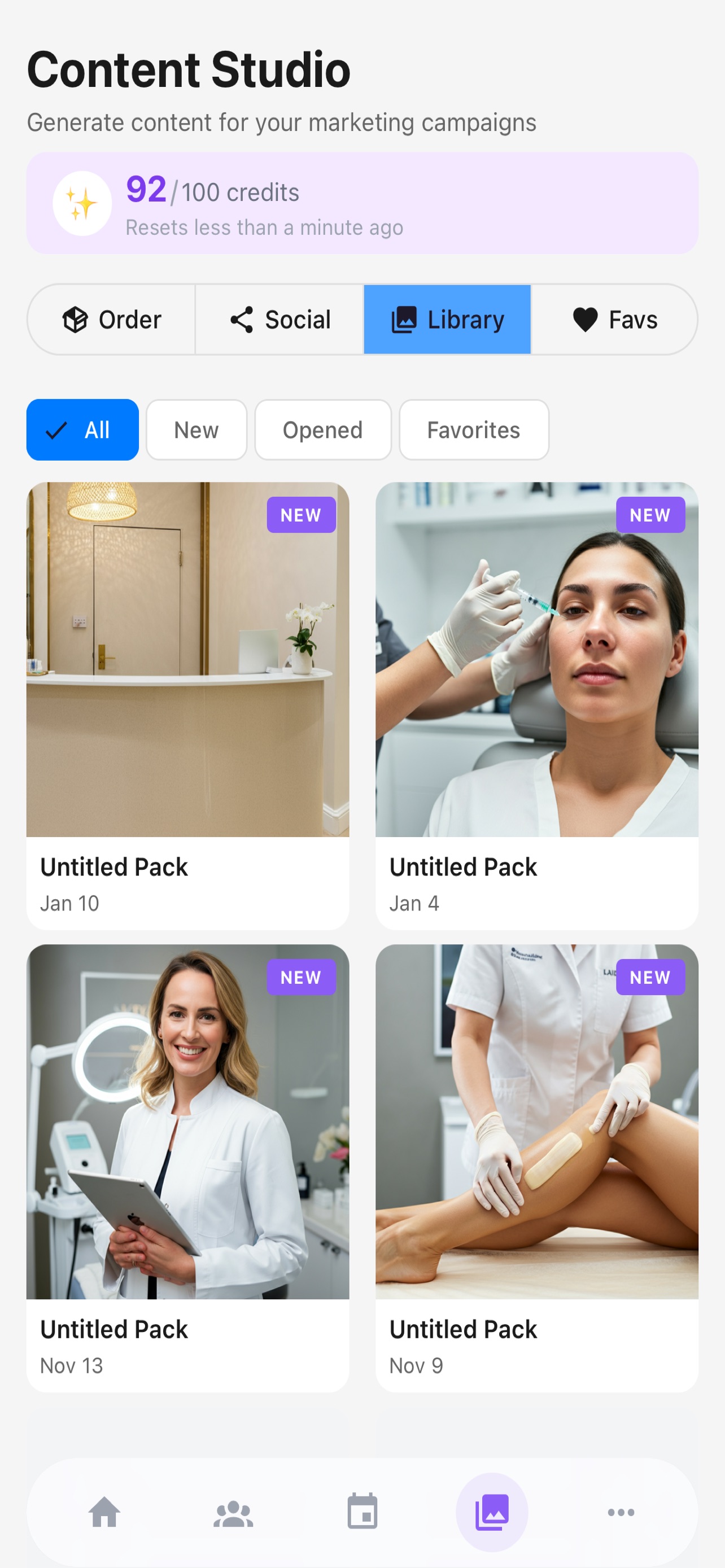Switch to the Order tab
Viewport: 725px width, 1568px height.
click(x=111, y=319)
